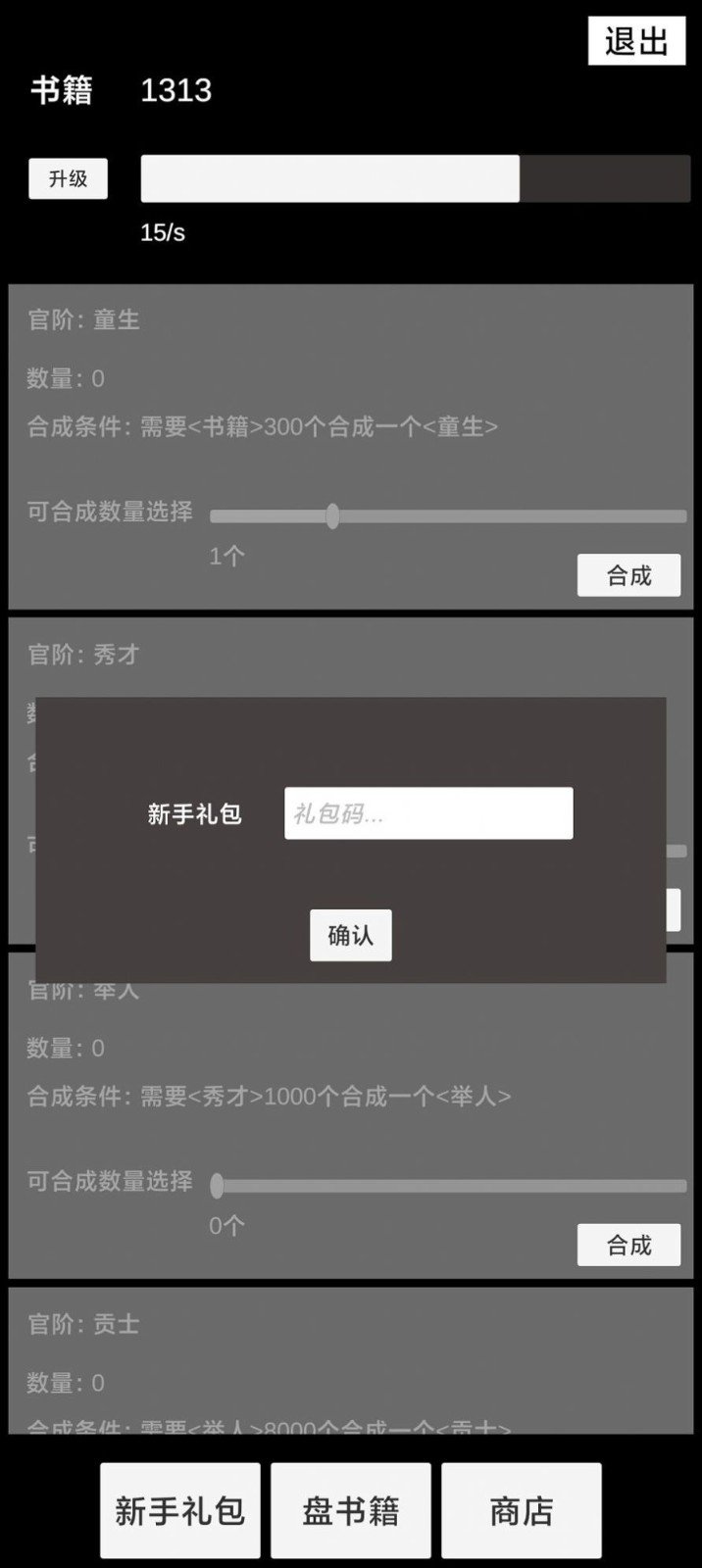The image size is (702, 1568).
Task: Tap the 退出 exit button
Action: pyautogui.click(x=636, y=41)
